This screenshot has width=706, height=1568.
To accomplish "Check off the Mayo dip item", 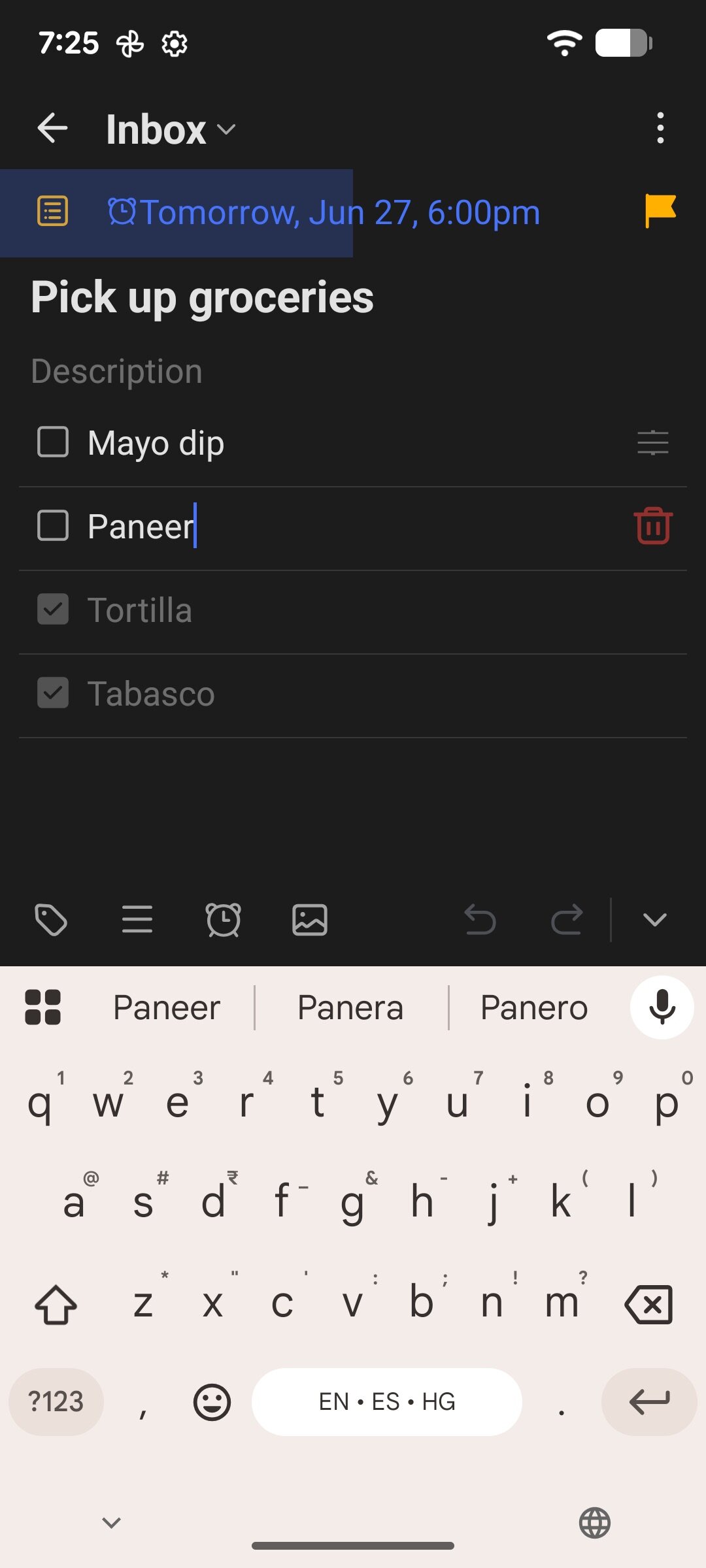I will [53, 442].
